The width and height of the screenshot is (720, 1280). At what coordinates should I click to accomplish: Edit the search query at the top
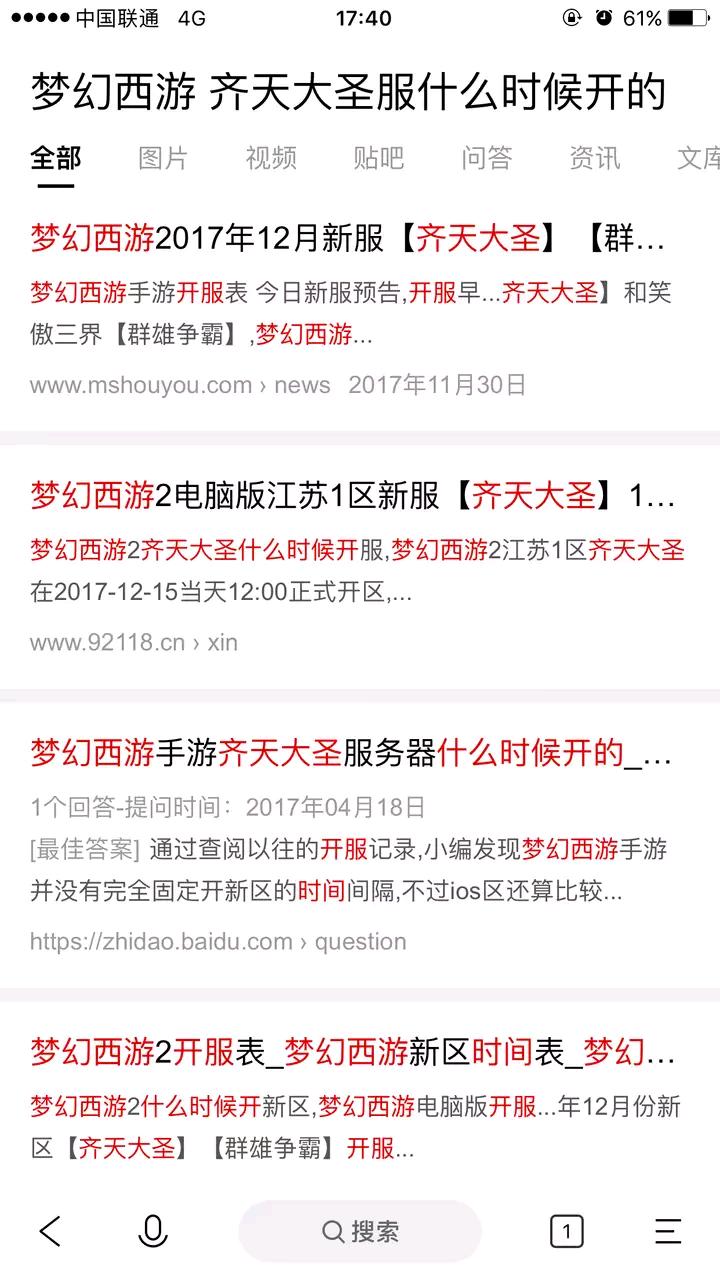(348, 93)
